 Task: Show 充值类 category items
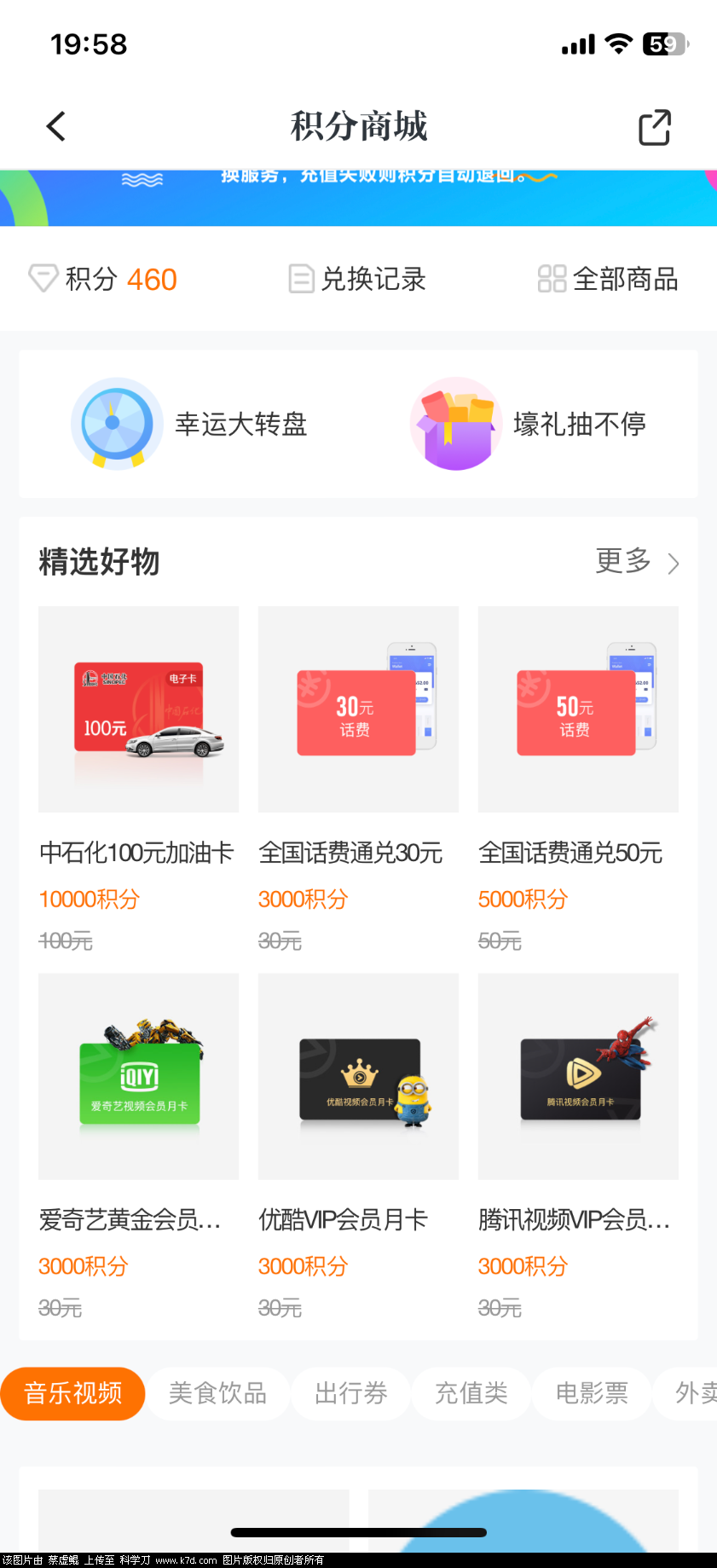(471, 1393)
